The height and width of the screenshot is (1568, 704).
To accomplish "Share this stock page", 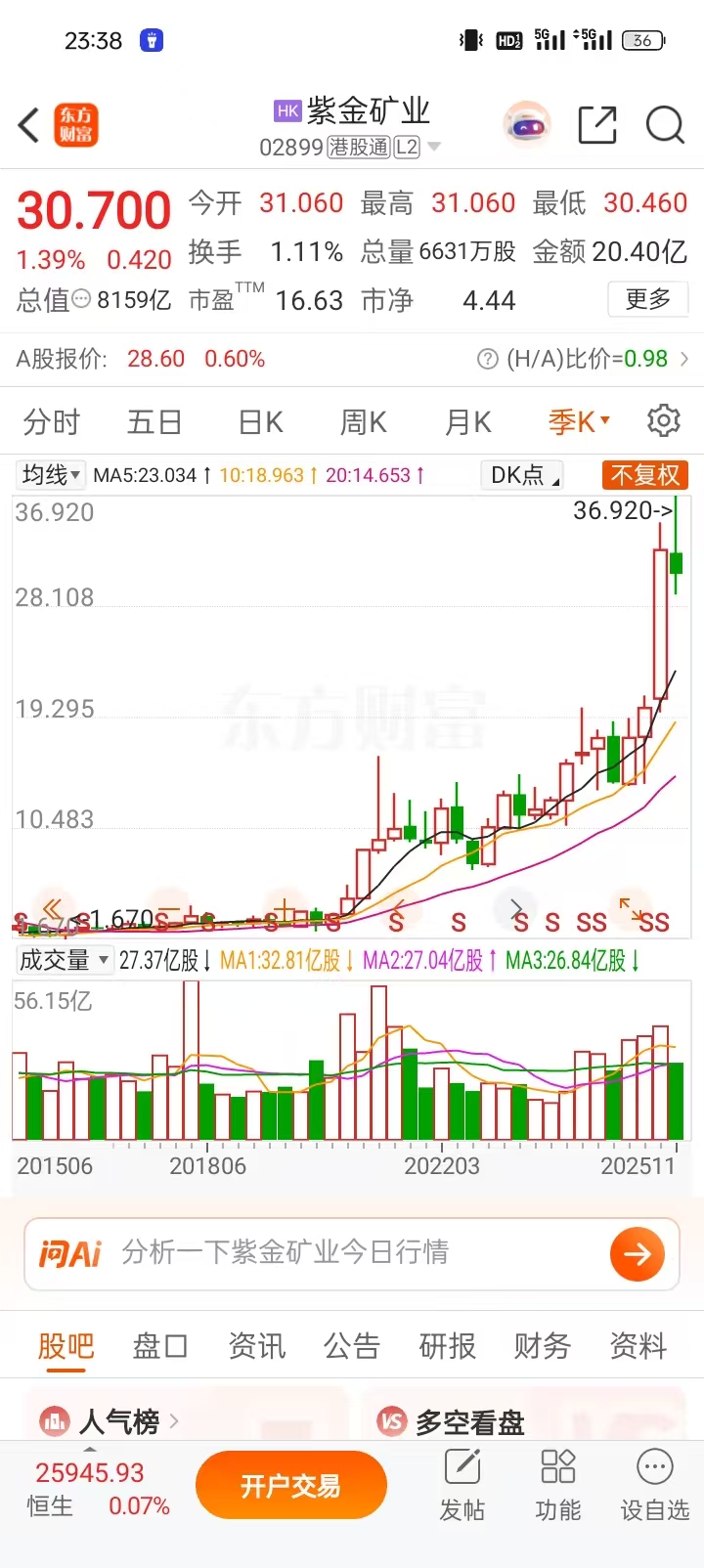I will pyautogui.click(x=596, y=125).
